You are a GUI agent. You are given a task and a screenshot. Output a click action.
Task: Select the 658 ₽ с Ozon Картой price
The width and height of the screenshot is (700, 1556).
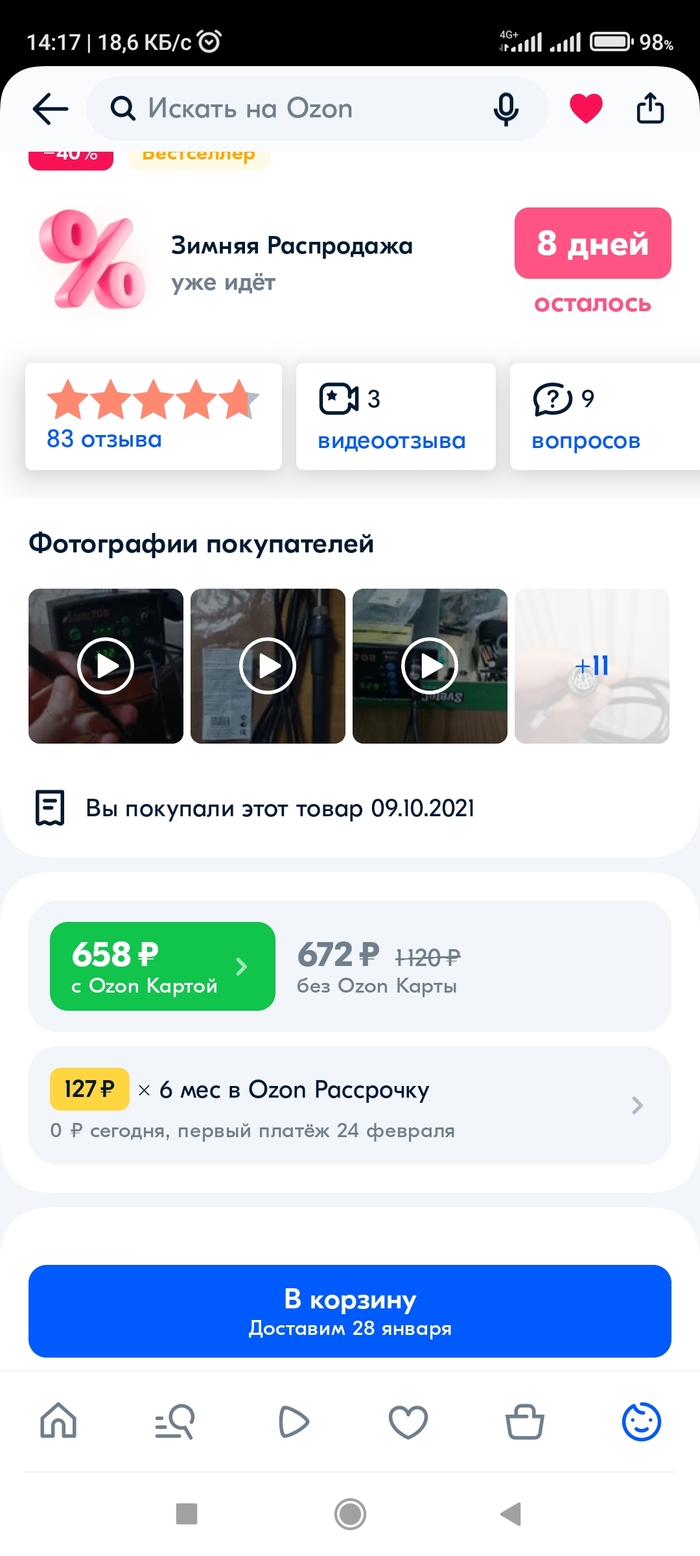tap(162, 966)
